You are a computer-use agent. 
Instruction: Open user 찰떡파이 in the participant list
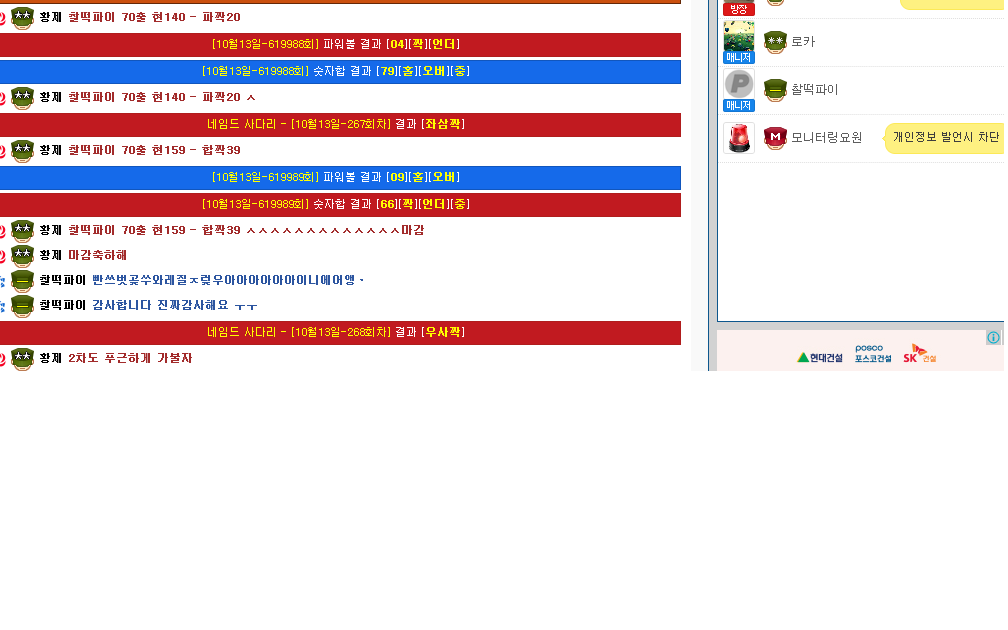814,90
